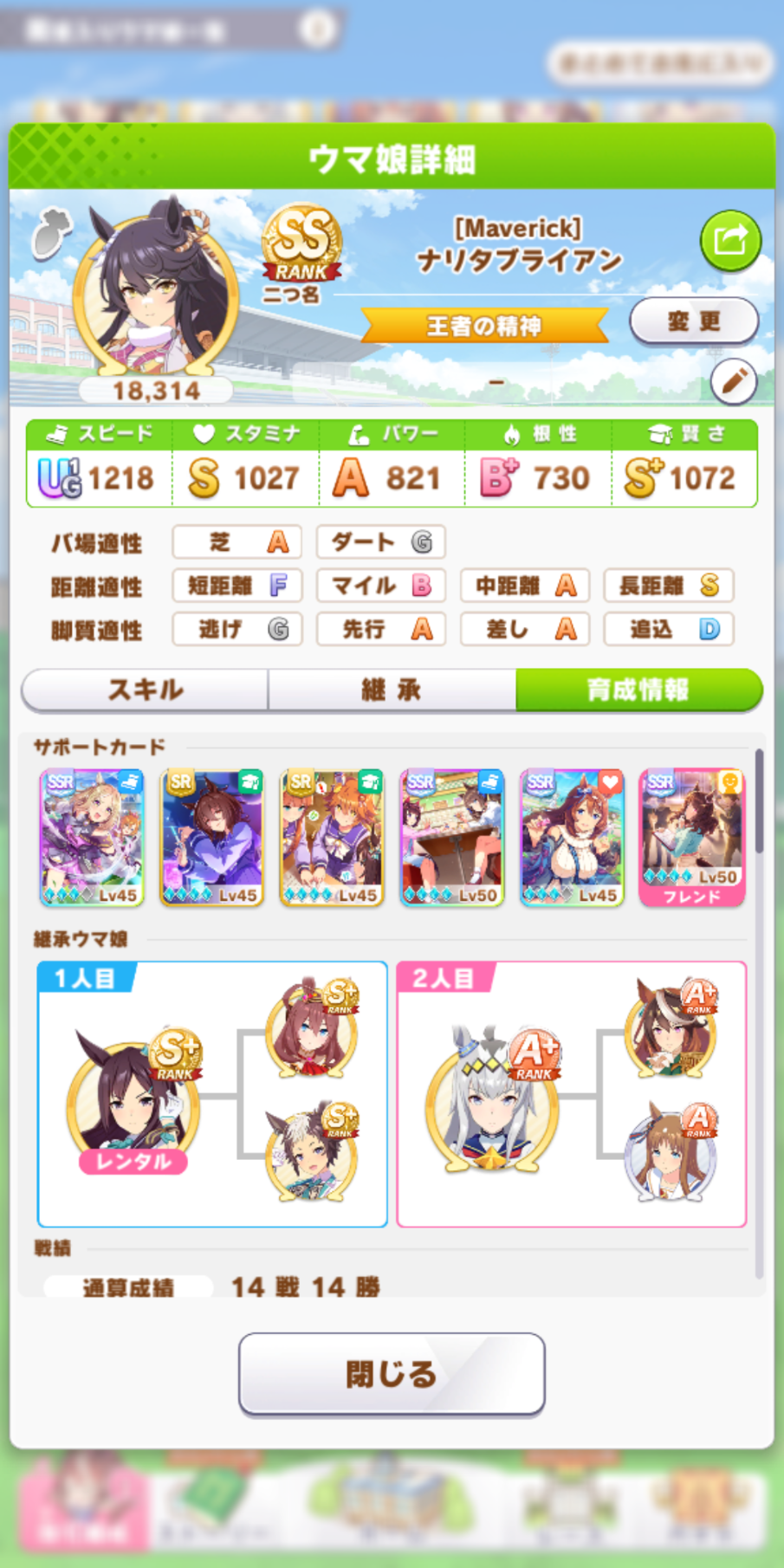View the silver-haired A+ rank inherited Uma Musume
Screen dimensions: 784x1568
pyautogui.click(x=493, y=1098)
